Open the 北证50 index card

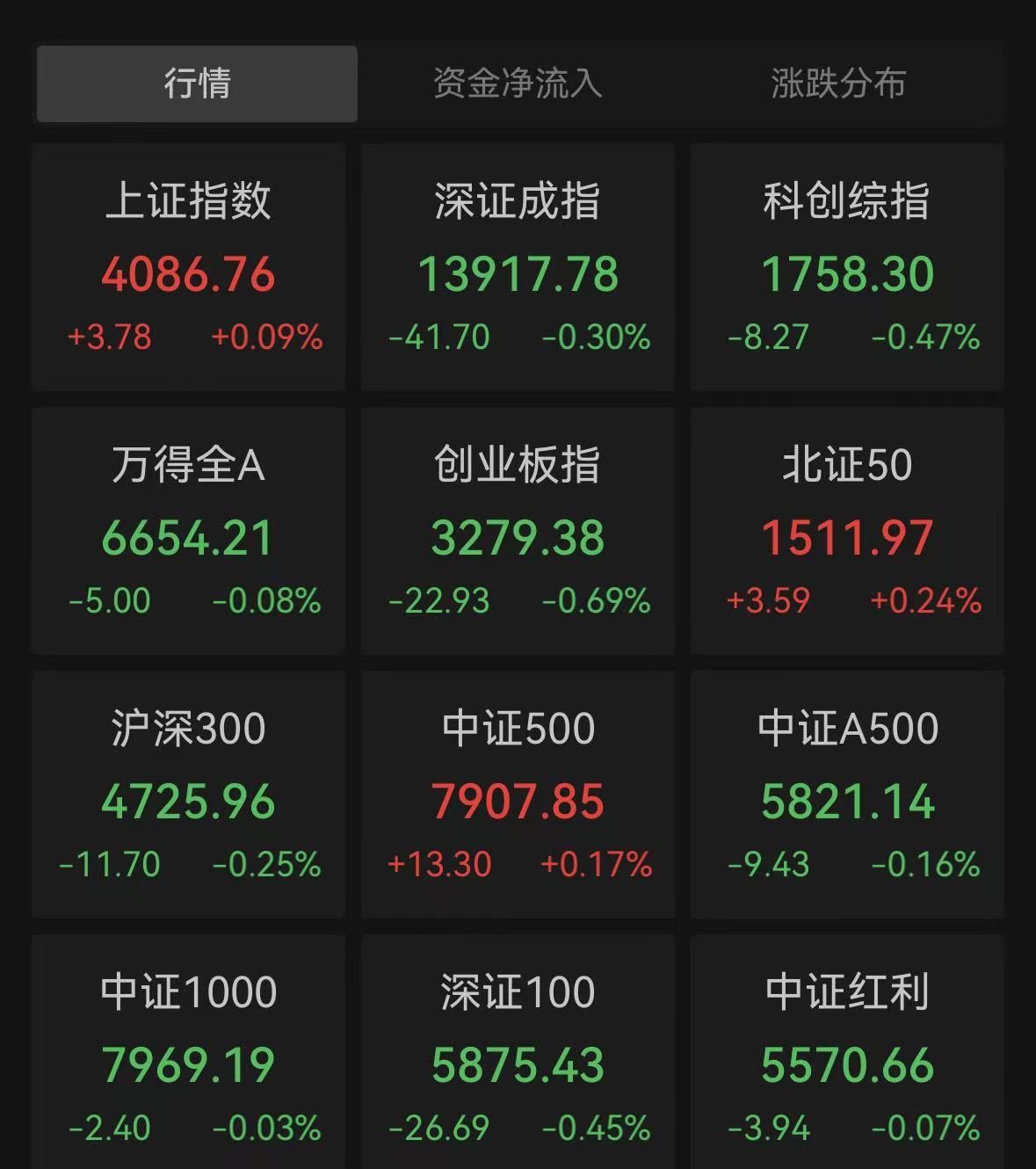click(847, 531)
